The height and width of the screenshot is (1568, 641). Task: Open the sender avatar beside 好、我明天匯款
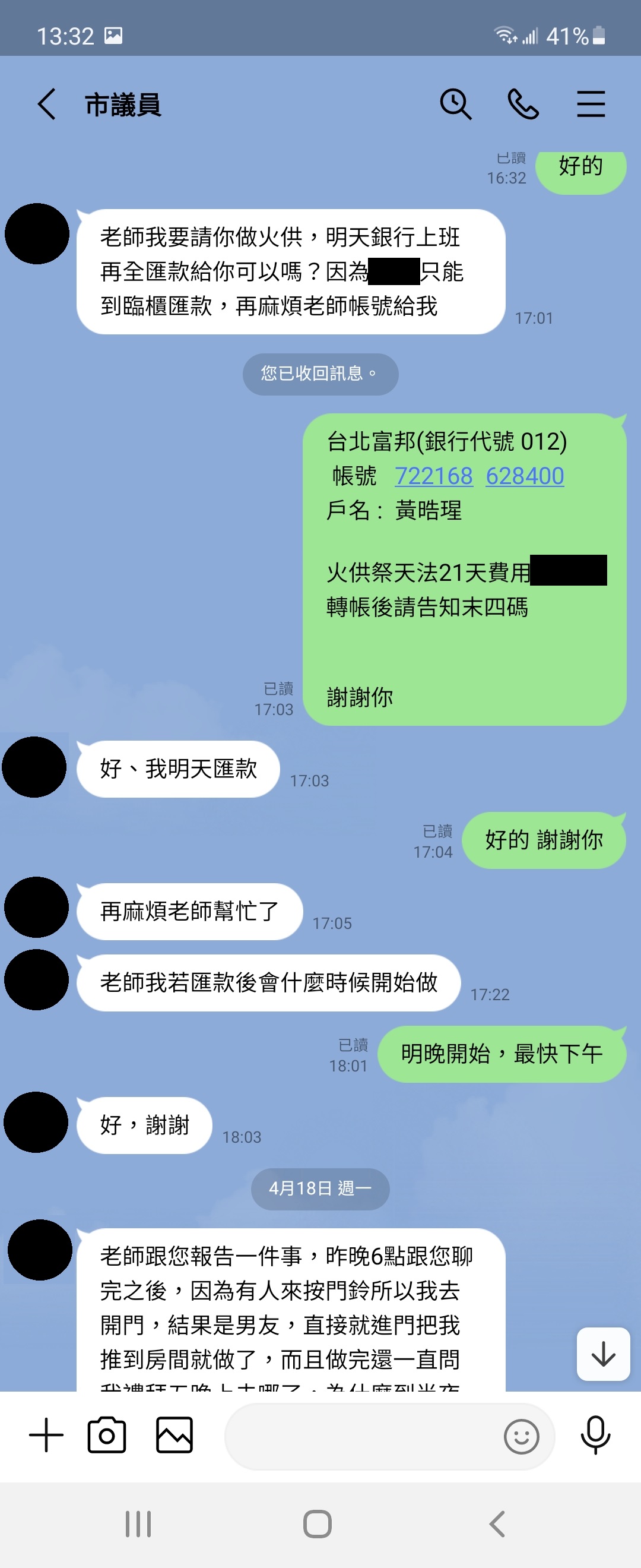(34, 767)
